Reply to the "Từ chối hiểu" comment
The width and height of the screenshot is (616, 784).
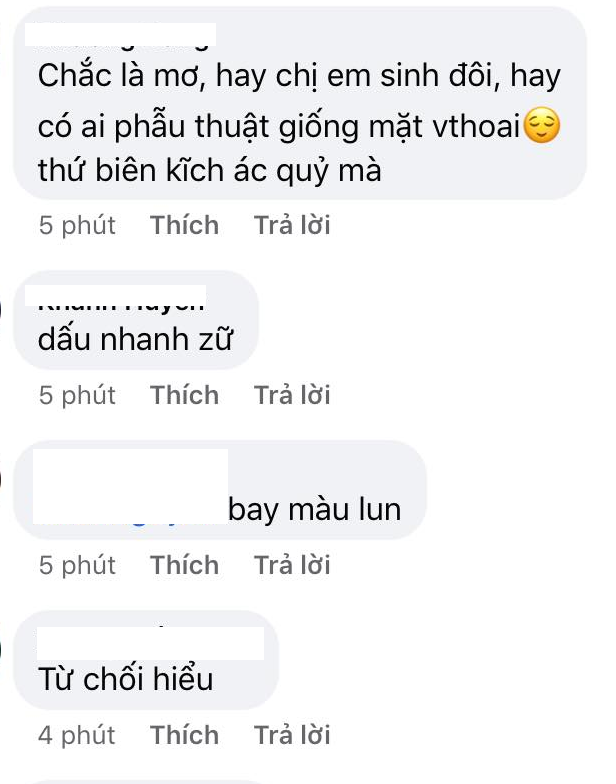coord(292,736)
